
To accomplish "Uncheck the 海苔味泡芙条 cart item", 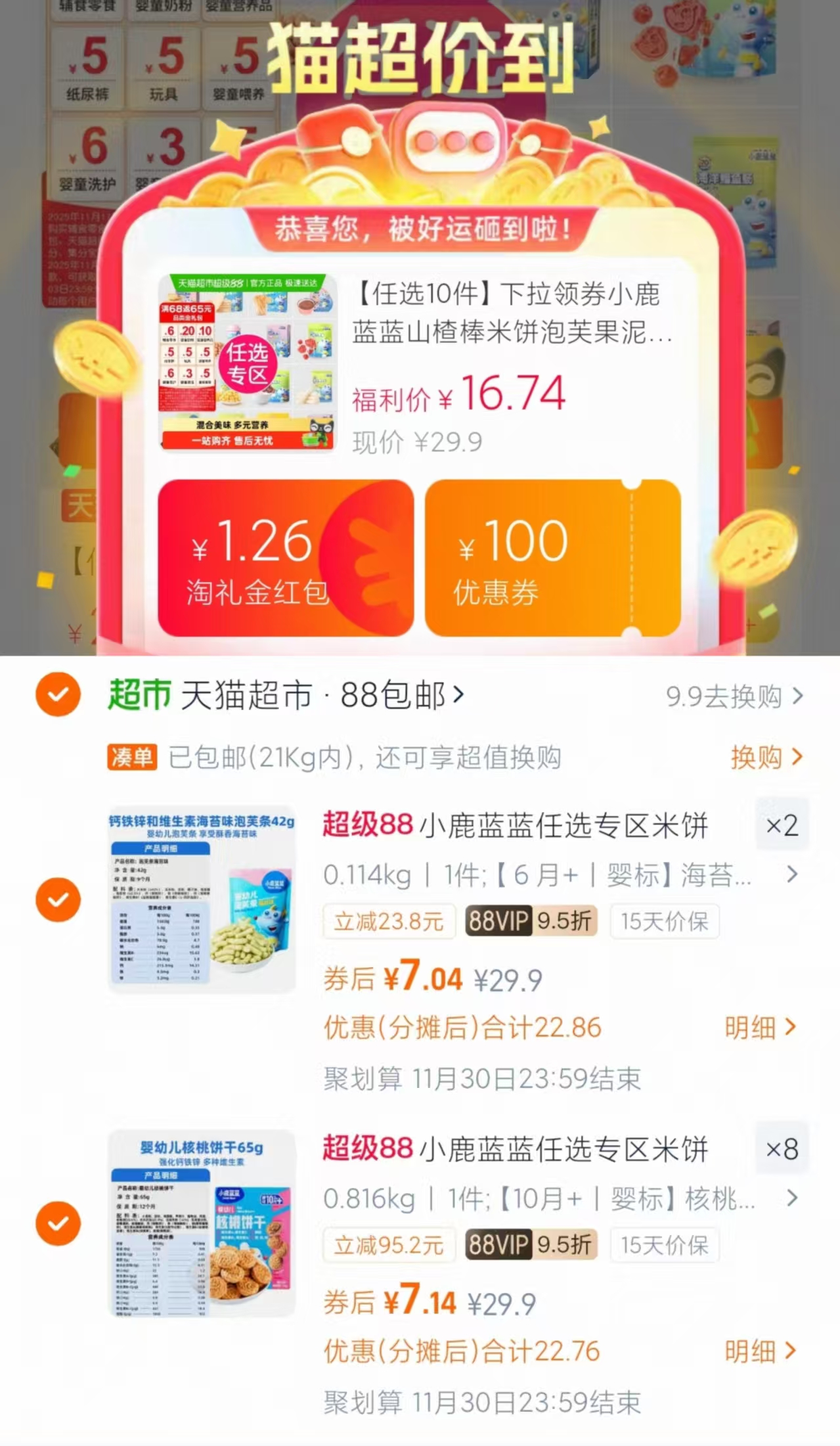I will (58, 898).
